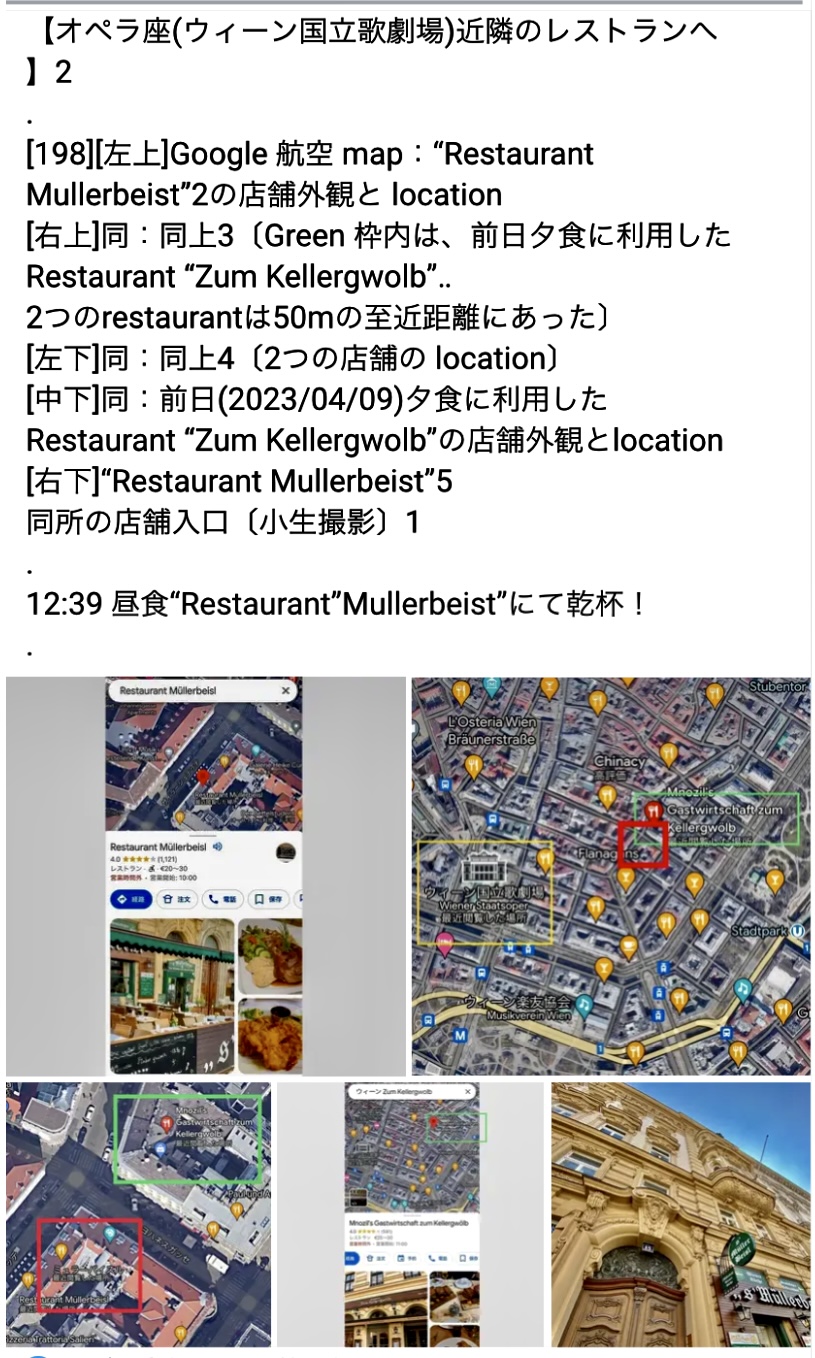Open the Zum Kellergwolb map screenshot photo
Screen dimensions: 815x1358
[410, 1214]
